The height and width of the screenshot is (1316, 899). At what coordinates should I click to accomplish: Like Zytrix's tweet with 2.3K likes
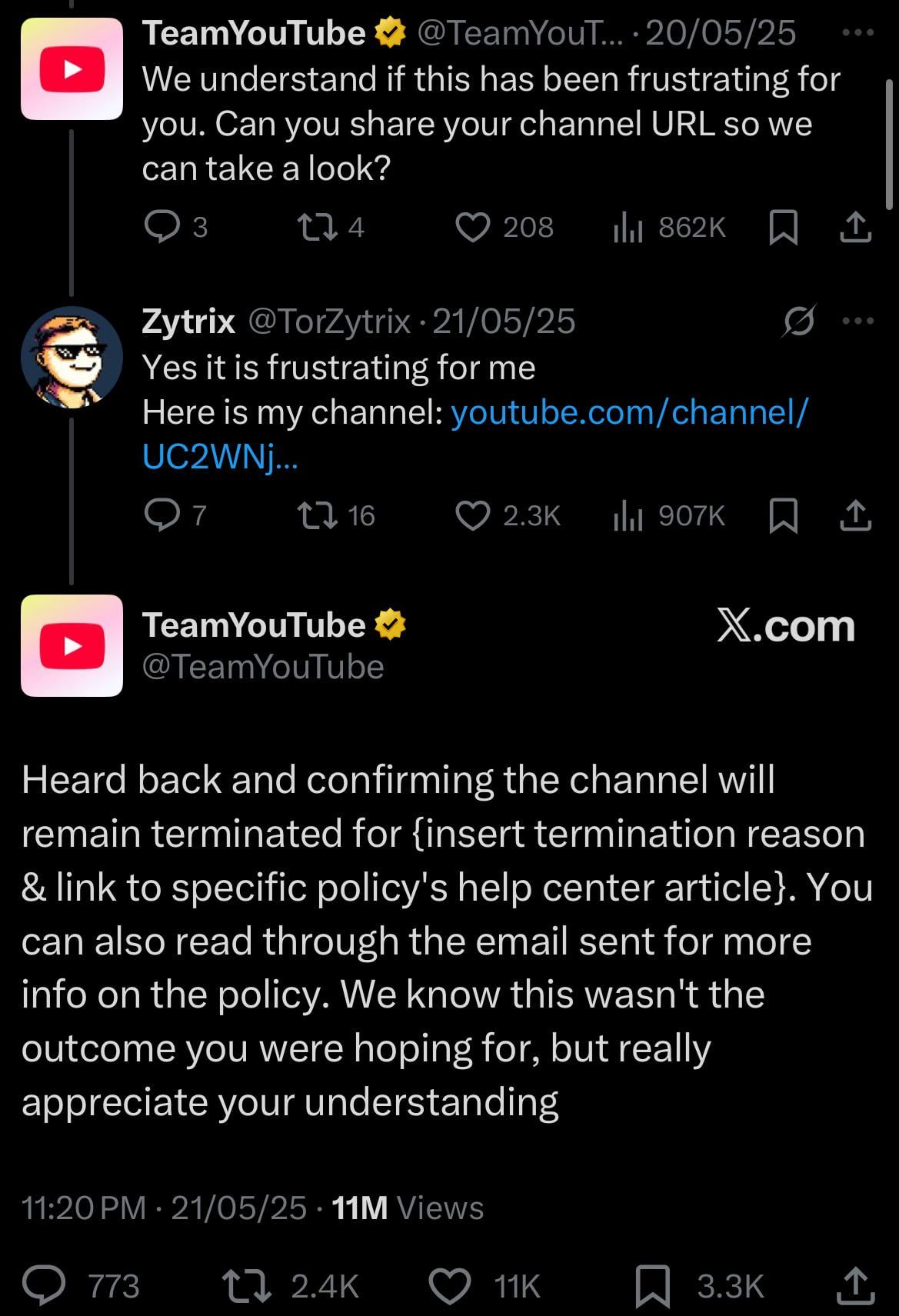[x=472, y=515]
